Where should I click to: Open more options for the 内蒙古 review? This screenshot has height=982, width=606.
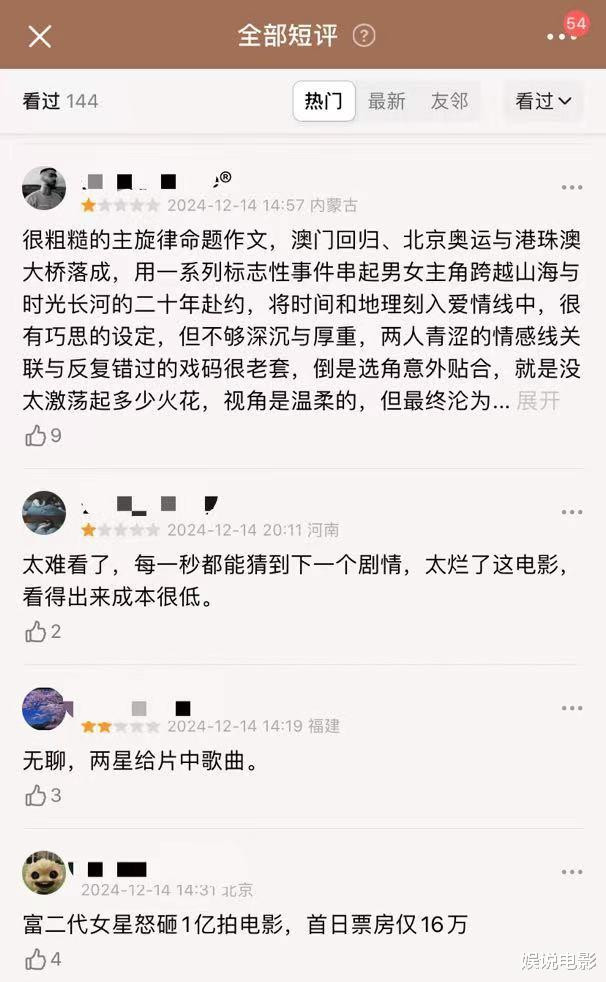pos(571,188)
